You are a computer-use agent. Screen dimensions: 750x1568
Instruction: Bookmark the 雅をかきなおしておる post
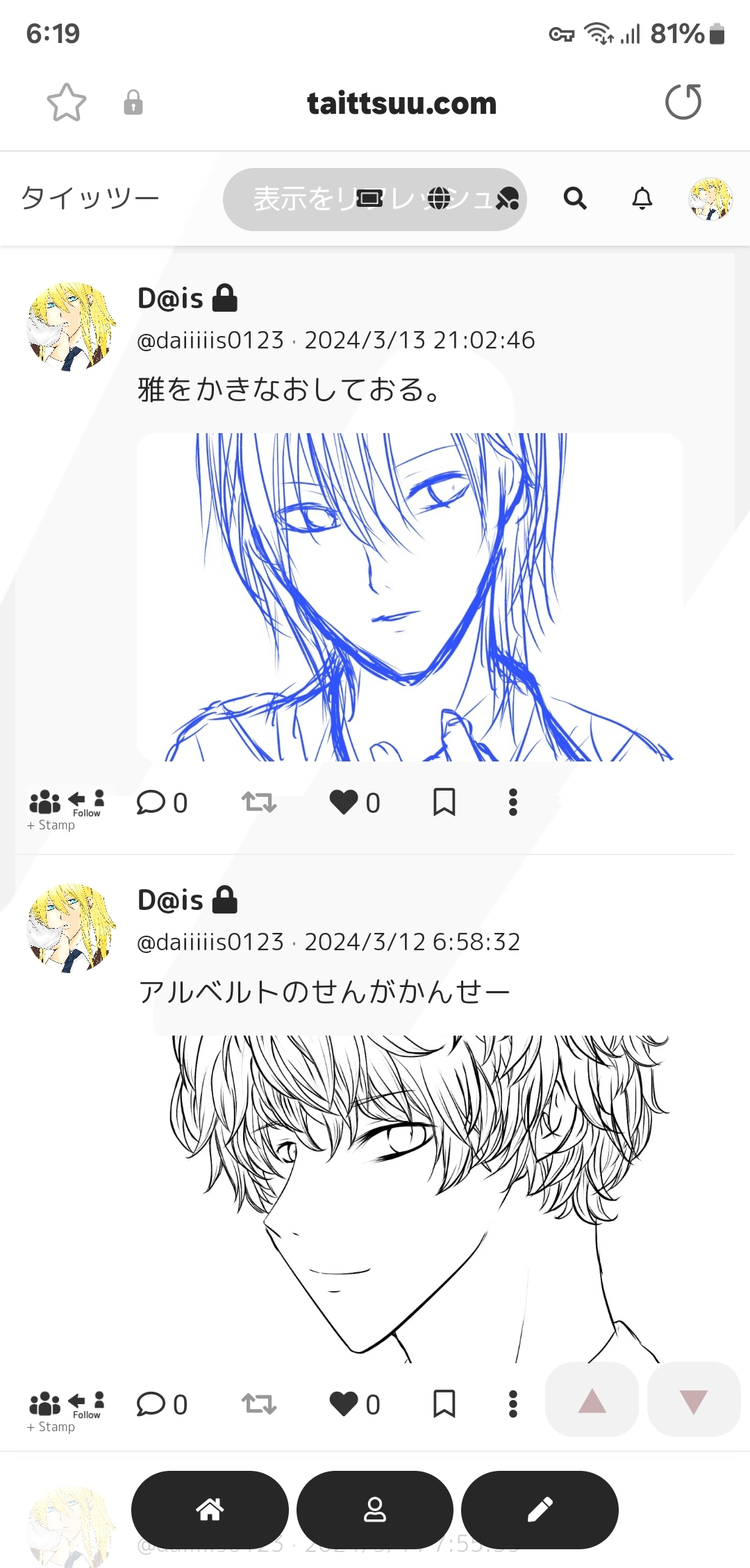[444, 802]
